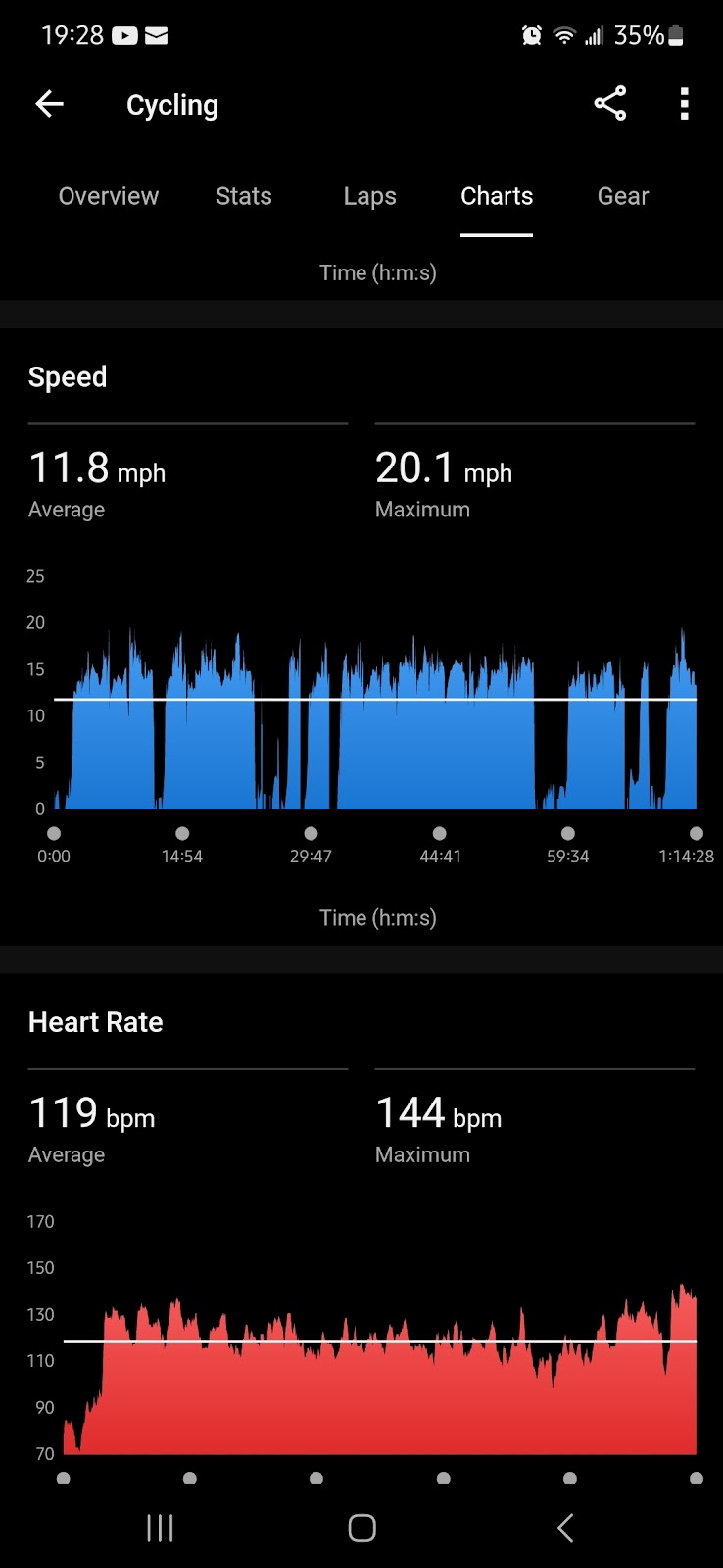Open recent apps from navigation bar
723x1568 pixels.
[x=160, y=1528]
